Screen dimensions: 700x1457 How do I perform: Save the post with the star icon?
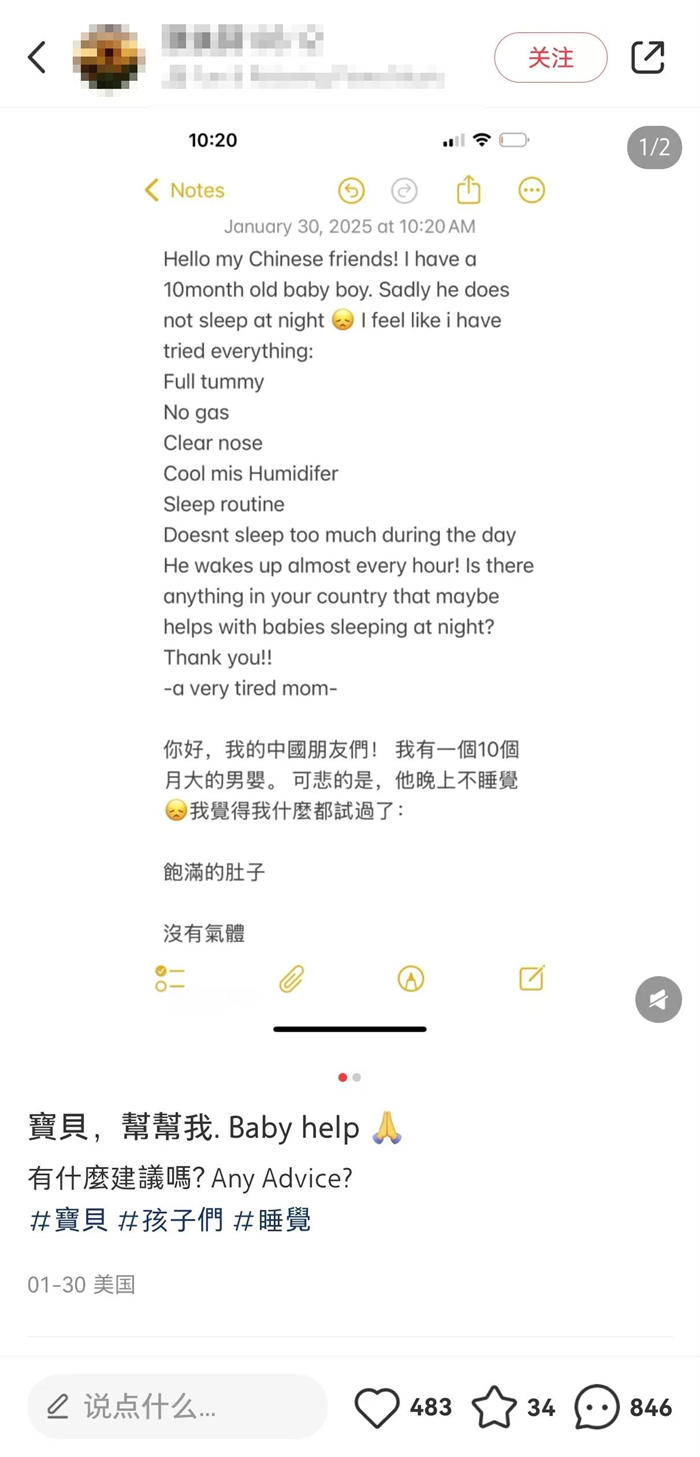(494, 1408)
